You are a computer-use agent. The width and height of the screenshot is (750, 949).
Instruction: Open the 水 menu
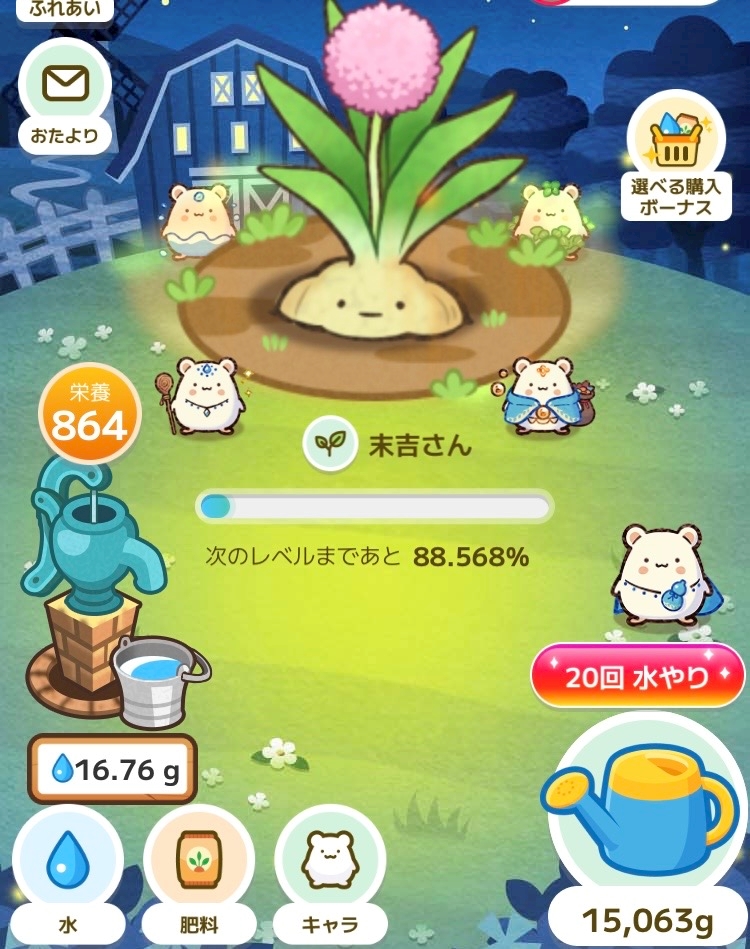(67, 862)
